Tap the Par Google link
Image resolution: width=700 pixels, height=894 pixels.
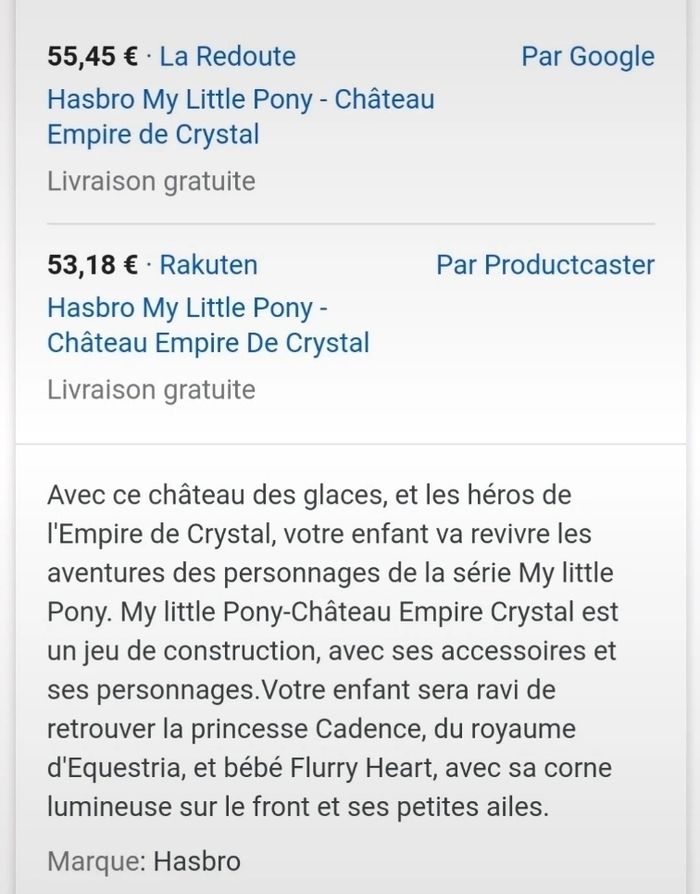coord(587,56)
